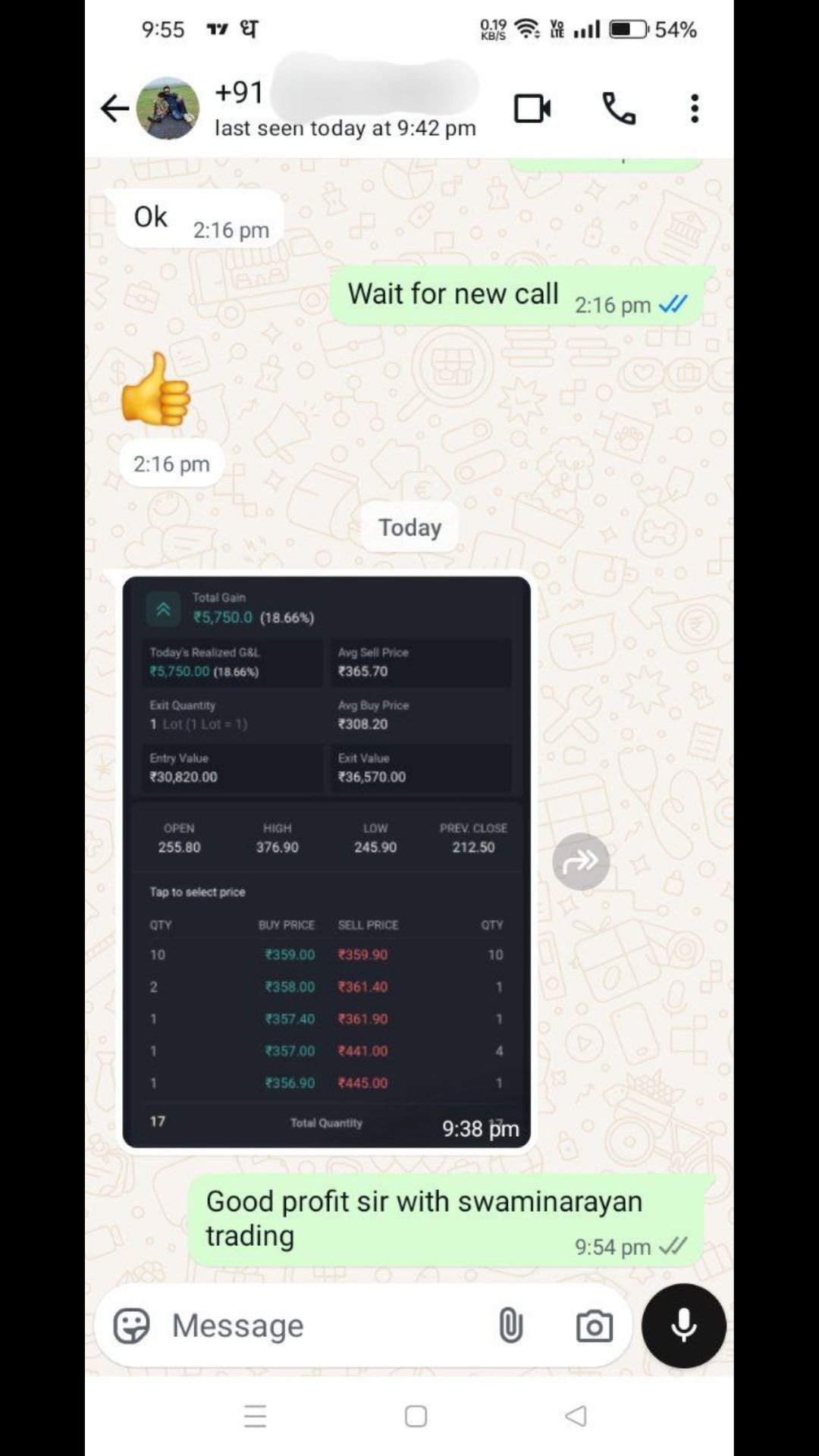Start a voice call with this contact

pos(619,108)
